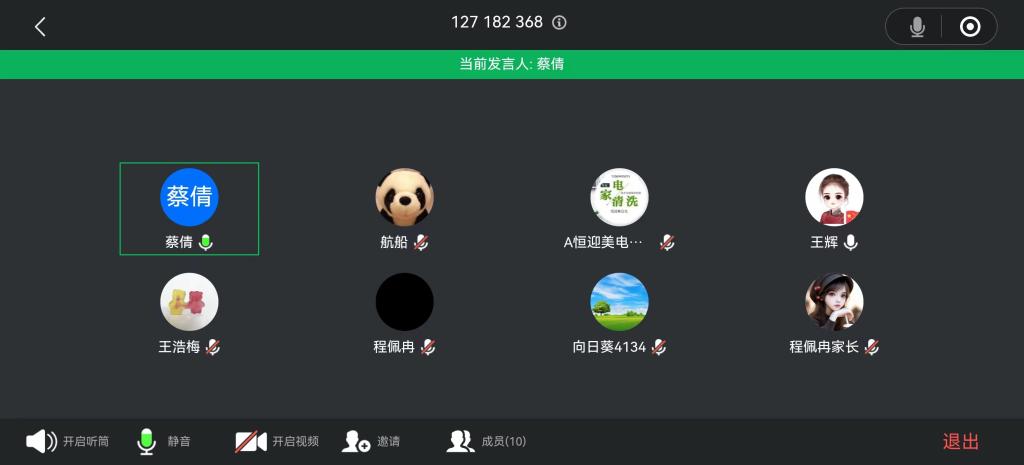Tap the microphone icon in top-right pill
This screenshot has width=1024, height=465.
[916, 27]
